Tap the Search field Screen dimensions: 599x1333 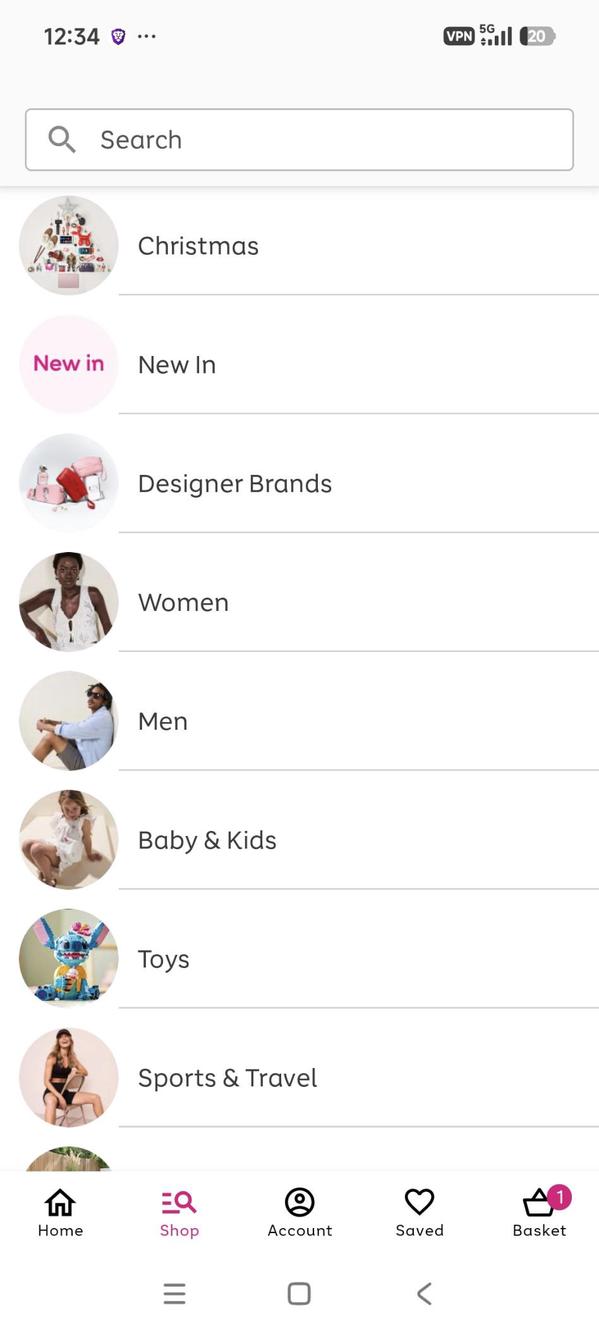299,140
